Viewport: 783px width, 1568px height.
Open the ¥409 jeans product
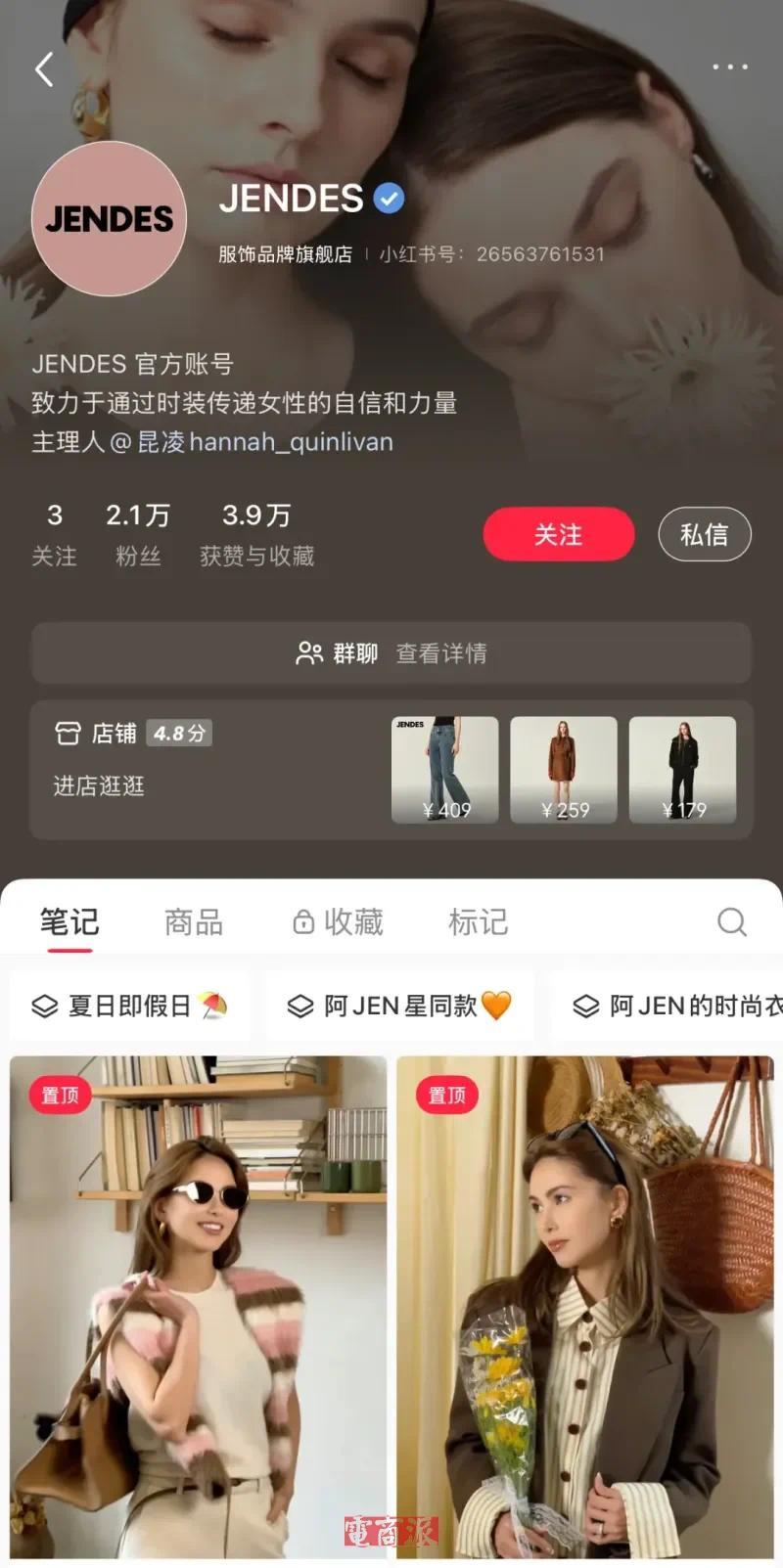445,769
